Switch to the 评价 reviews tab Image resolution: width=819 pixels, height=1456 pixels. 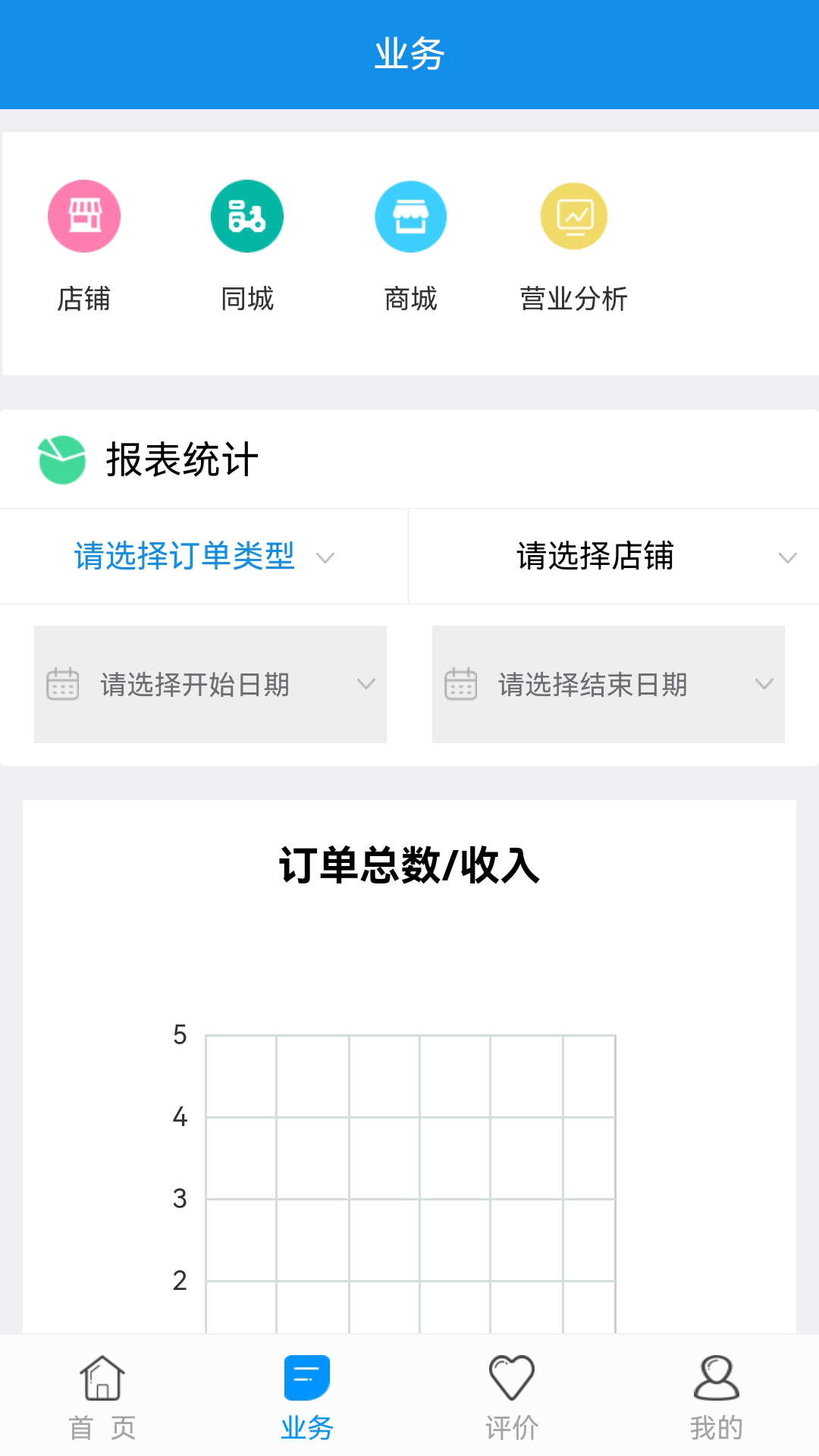pos(512,1397)
